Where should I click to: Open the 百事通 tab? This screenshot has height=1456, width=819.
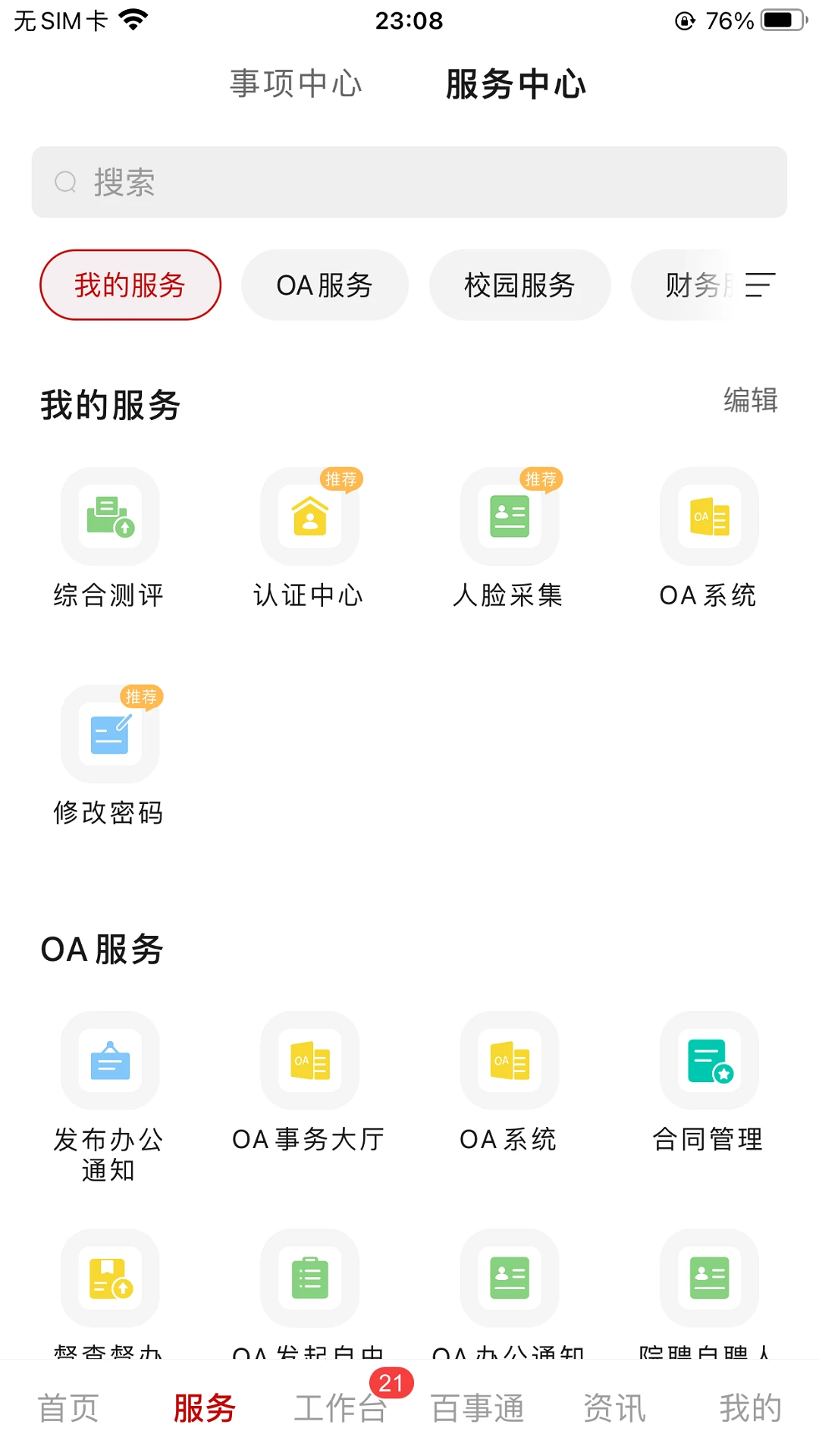pos(478,1408)
